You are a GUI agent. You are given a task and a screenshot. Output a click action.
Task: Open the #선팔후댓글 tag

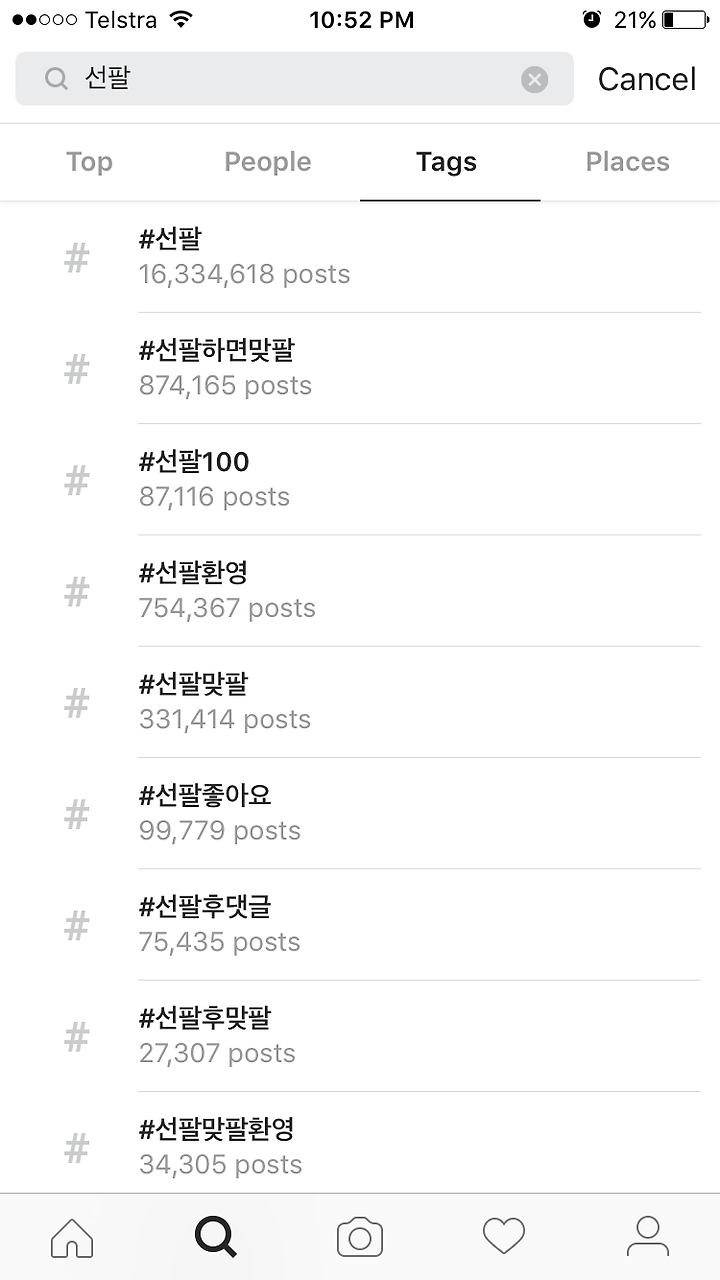tap(360, 924)
